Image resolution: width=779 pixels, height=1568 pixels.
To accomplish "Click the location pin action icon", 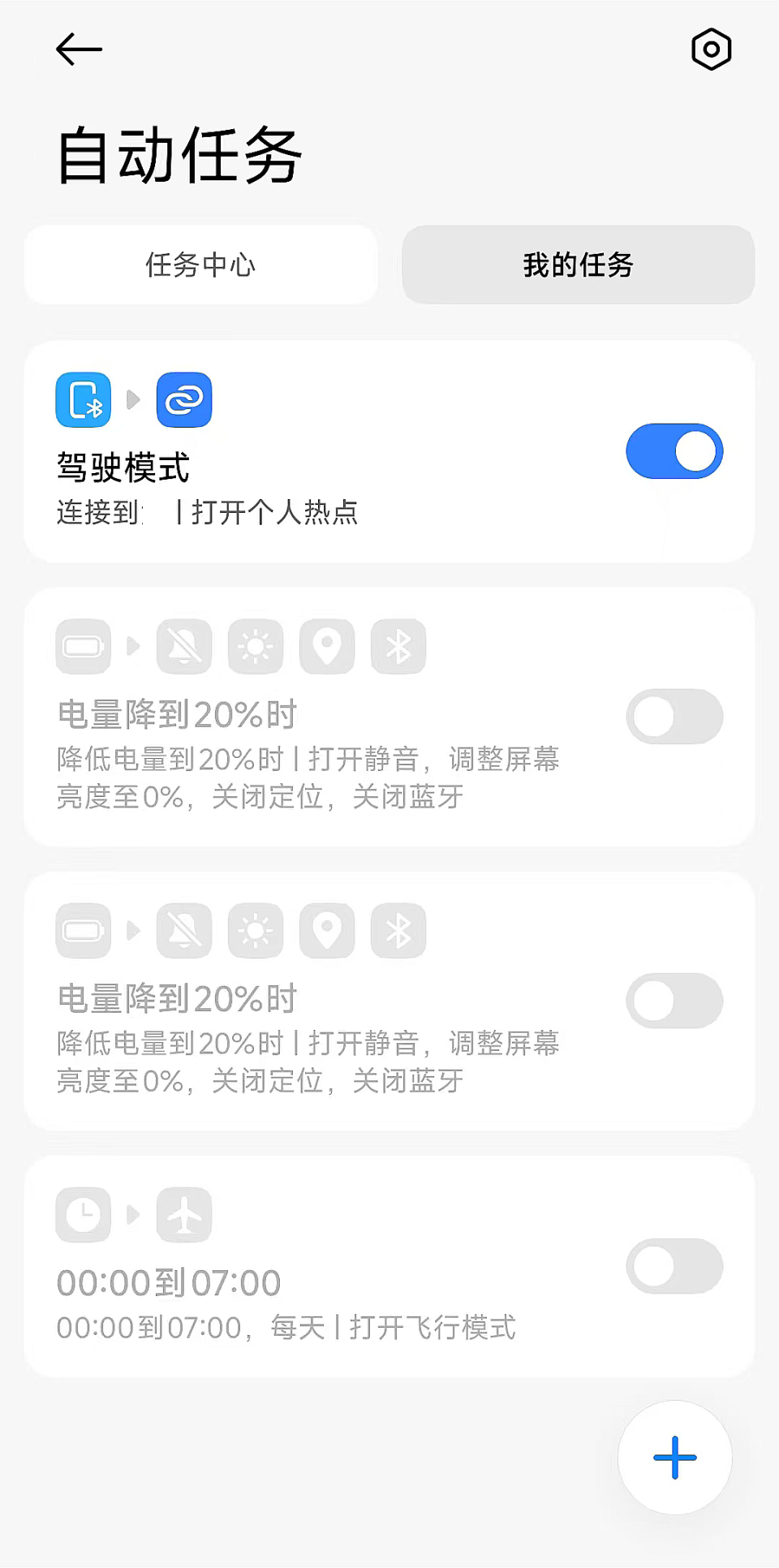I will click(x=327, y=647).
